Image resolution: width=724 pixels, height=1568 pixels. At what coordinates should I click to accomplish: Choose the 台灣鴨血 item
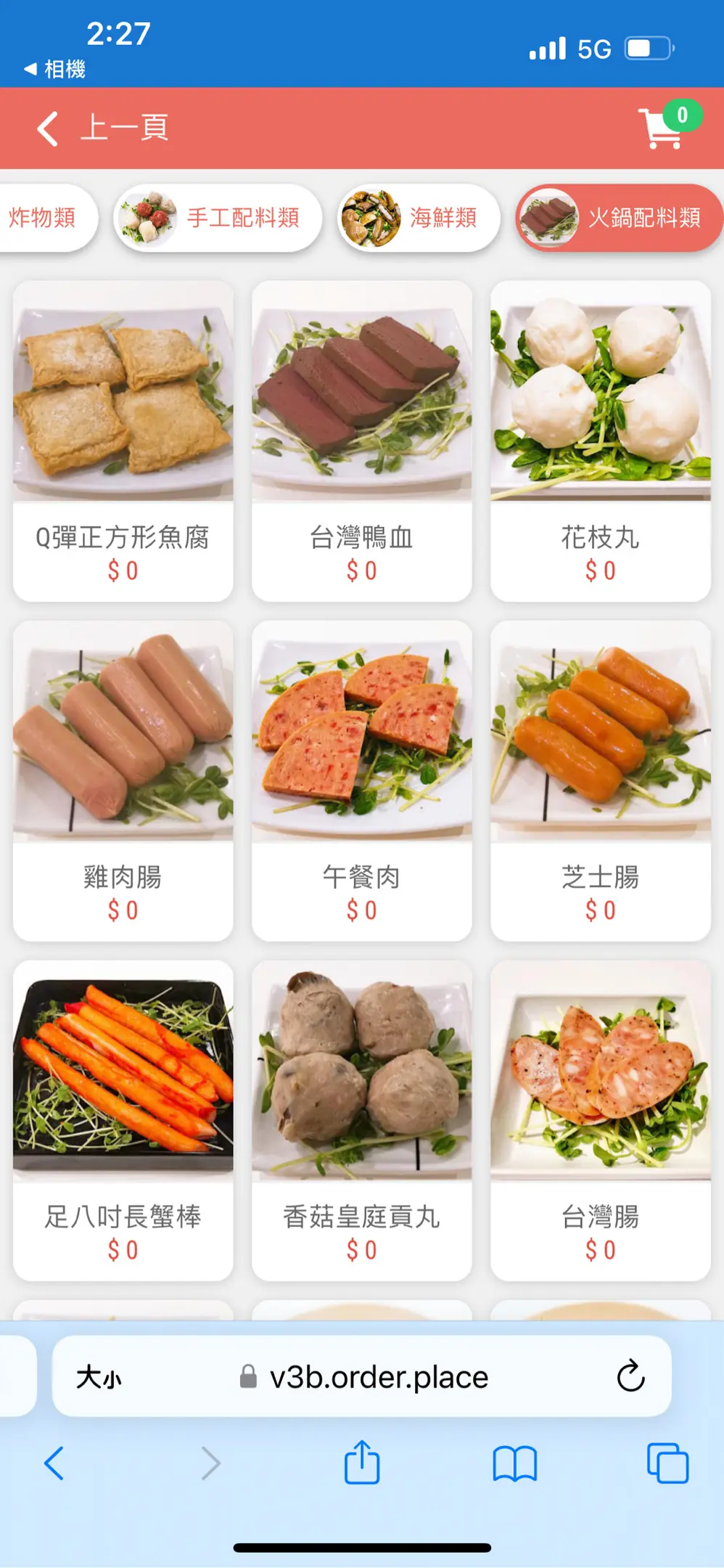point(361,441)
